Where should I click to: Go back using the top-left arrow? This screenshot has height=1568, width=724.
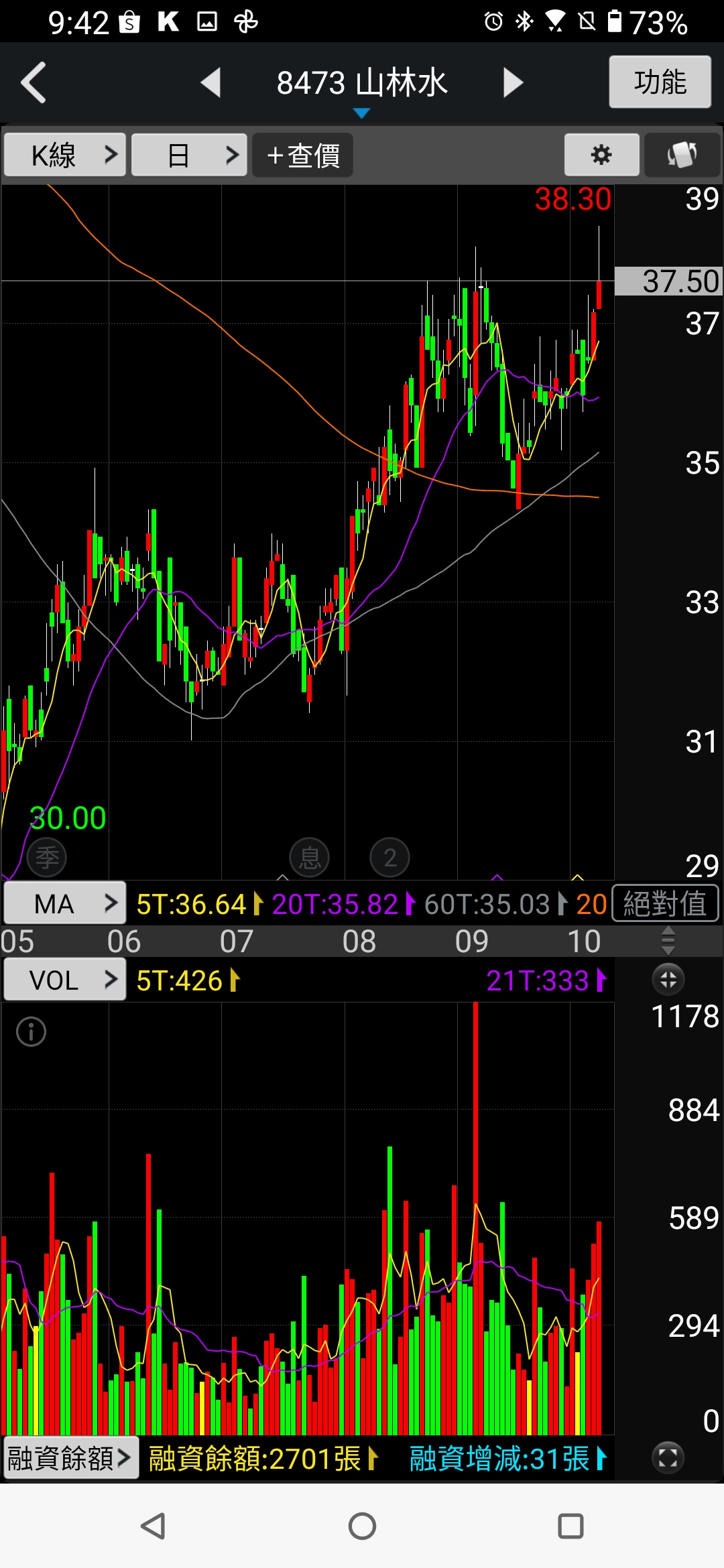[x=34, y=83]
